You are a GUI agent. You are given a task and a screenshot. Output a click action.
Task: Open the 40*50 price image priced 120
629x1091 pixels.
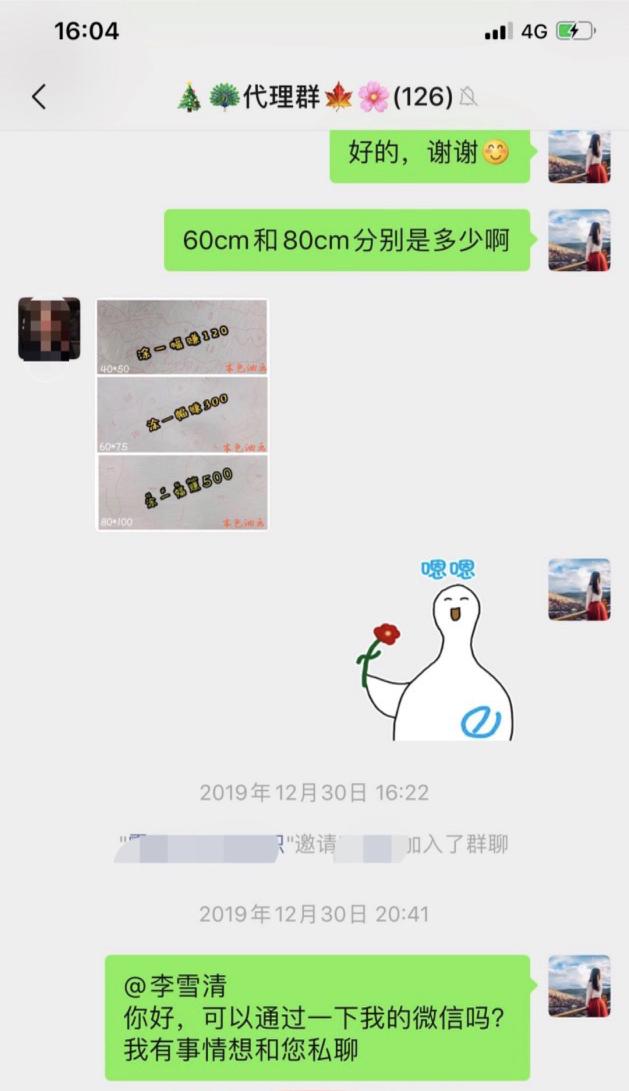[x=182, y=337]
